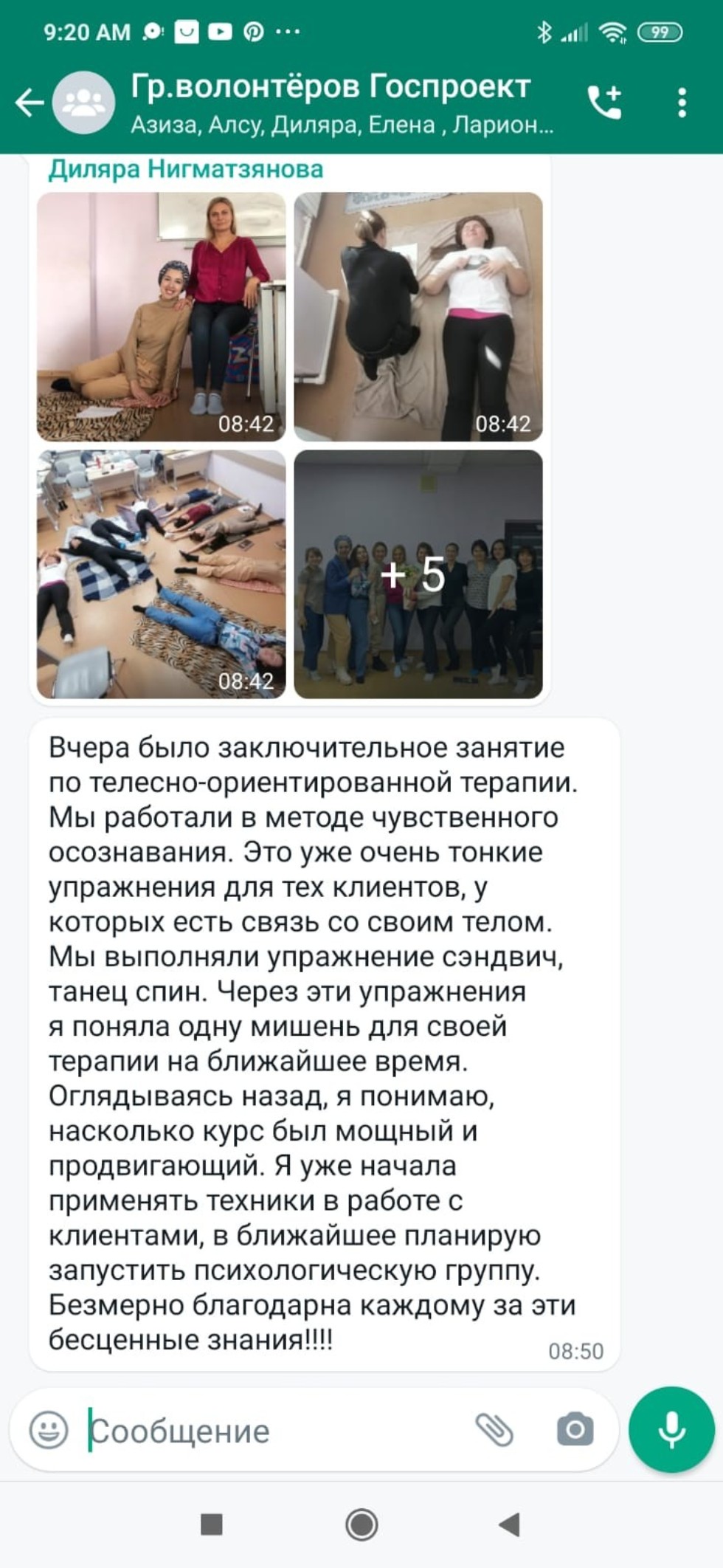Open the overflow menu

tap(682, 103)
